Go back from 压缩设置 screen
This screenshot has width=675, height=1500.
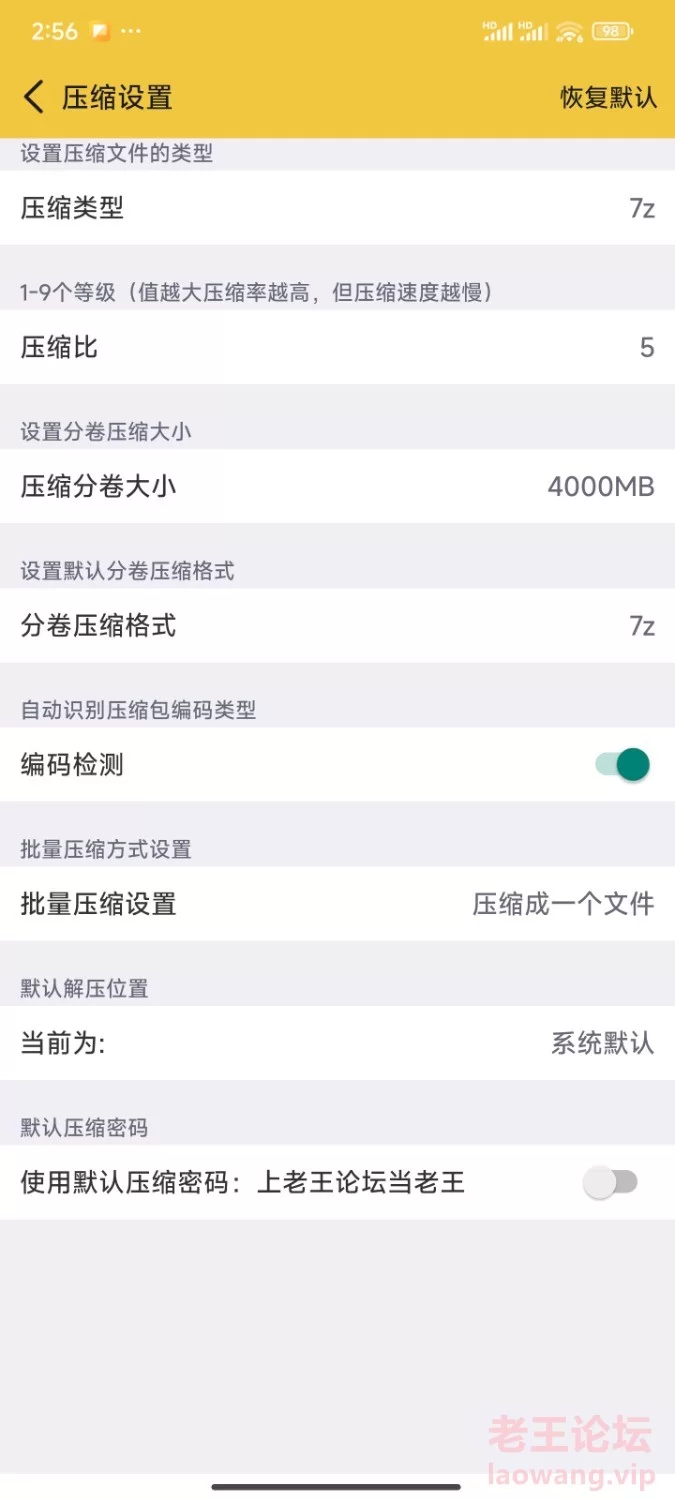[34, 97]
